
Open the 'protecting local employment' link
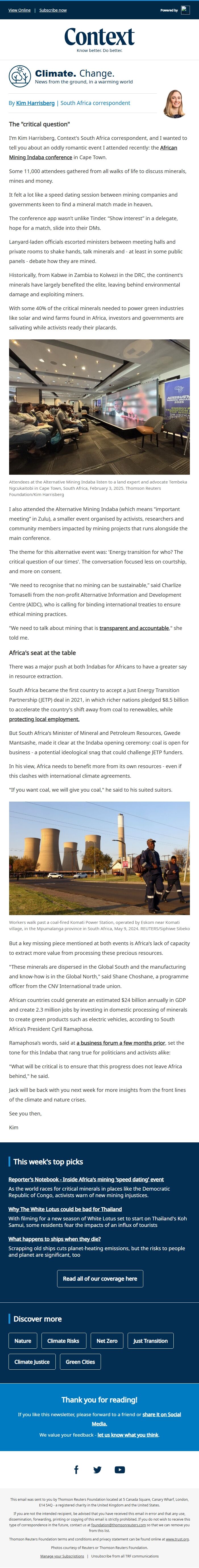tap(44, 719)
